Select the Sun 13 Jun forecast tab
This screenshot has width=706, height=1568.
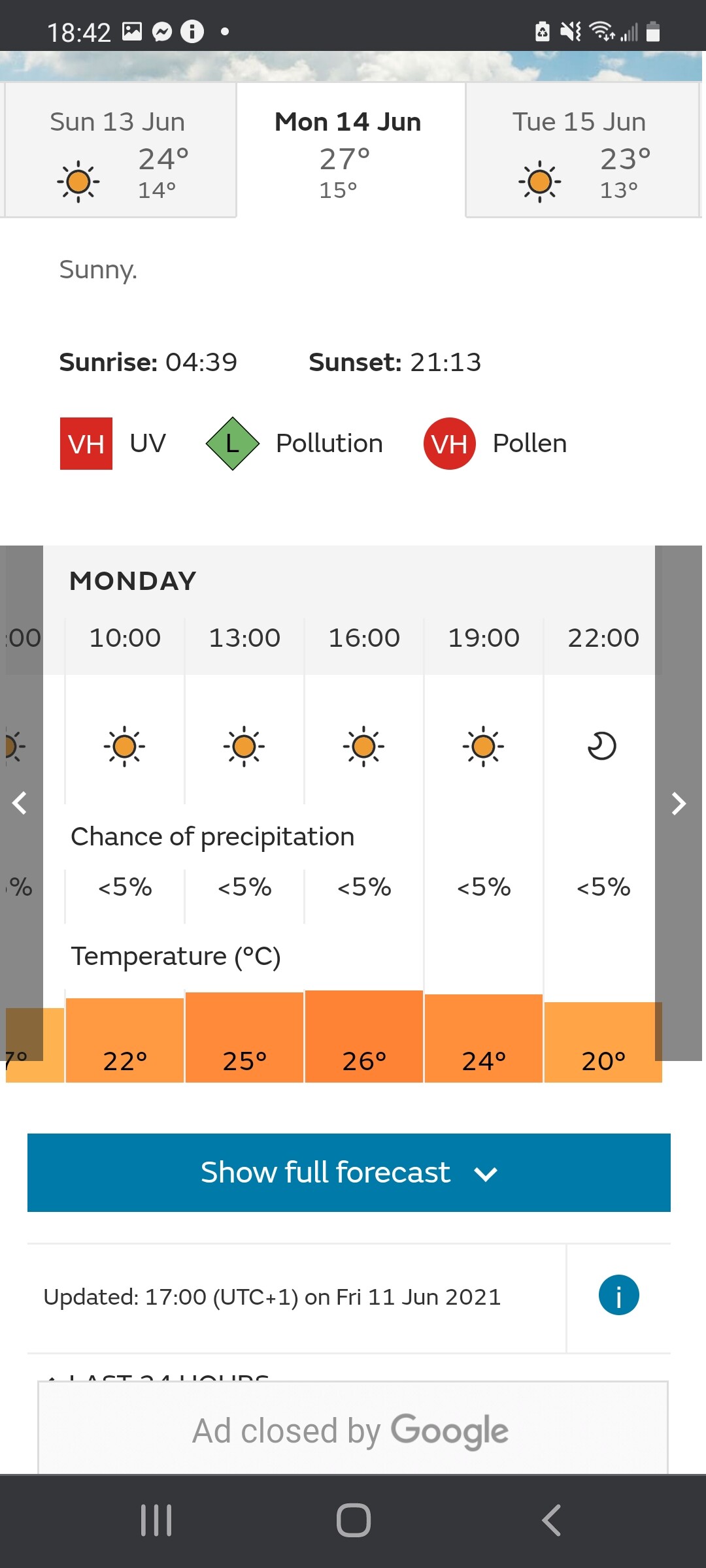pyautogui.click(x=120, y=150)
